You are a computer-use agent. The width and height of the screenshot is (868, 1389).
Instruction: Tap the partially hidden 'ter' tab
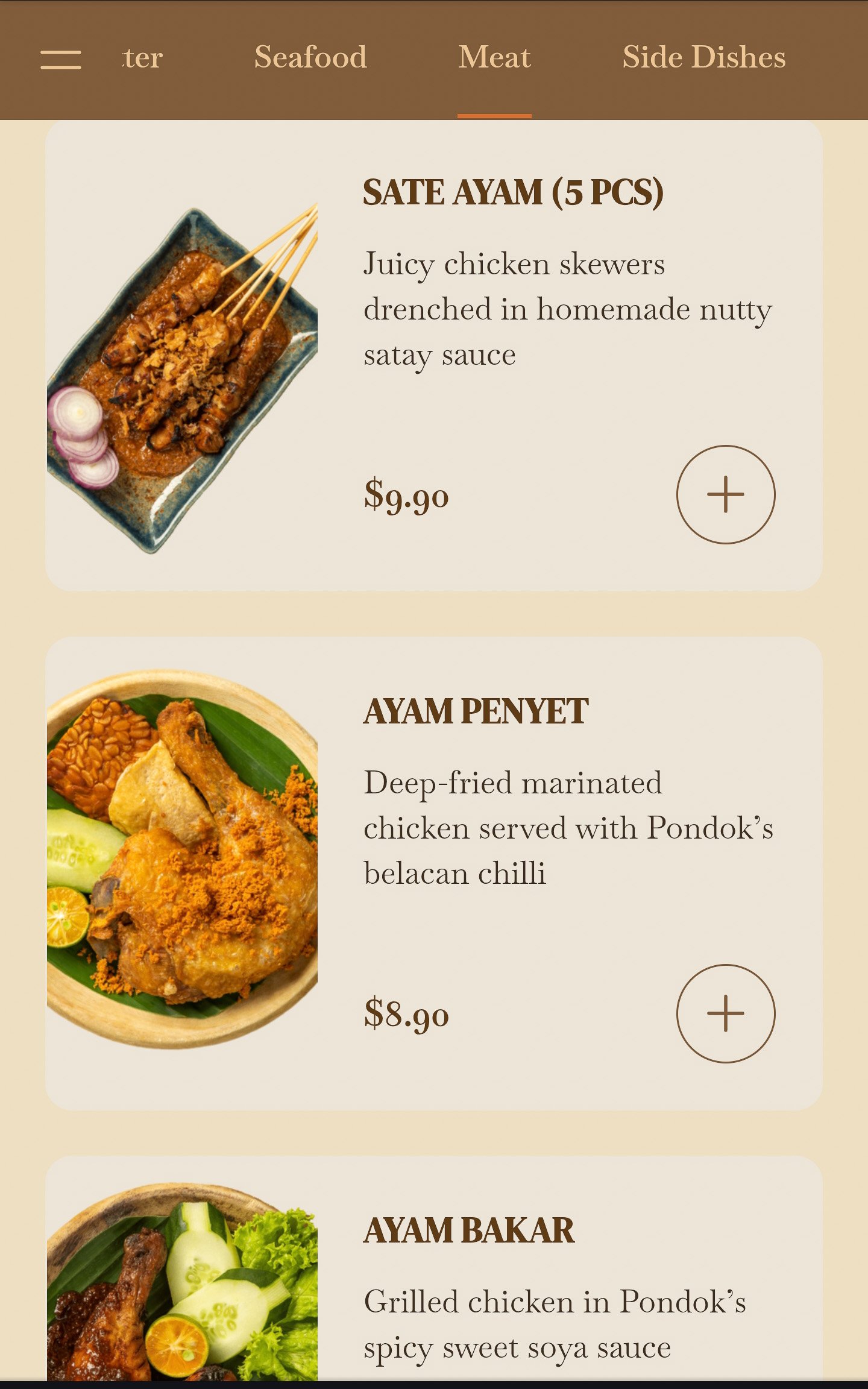point(143,58)
